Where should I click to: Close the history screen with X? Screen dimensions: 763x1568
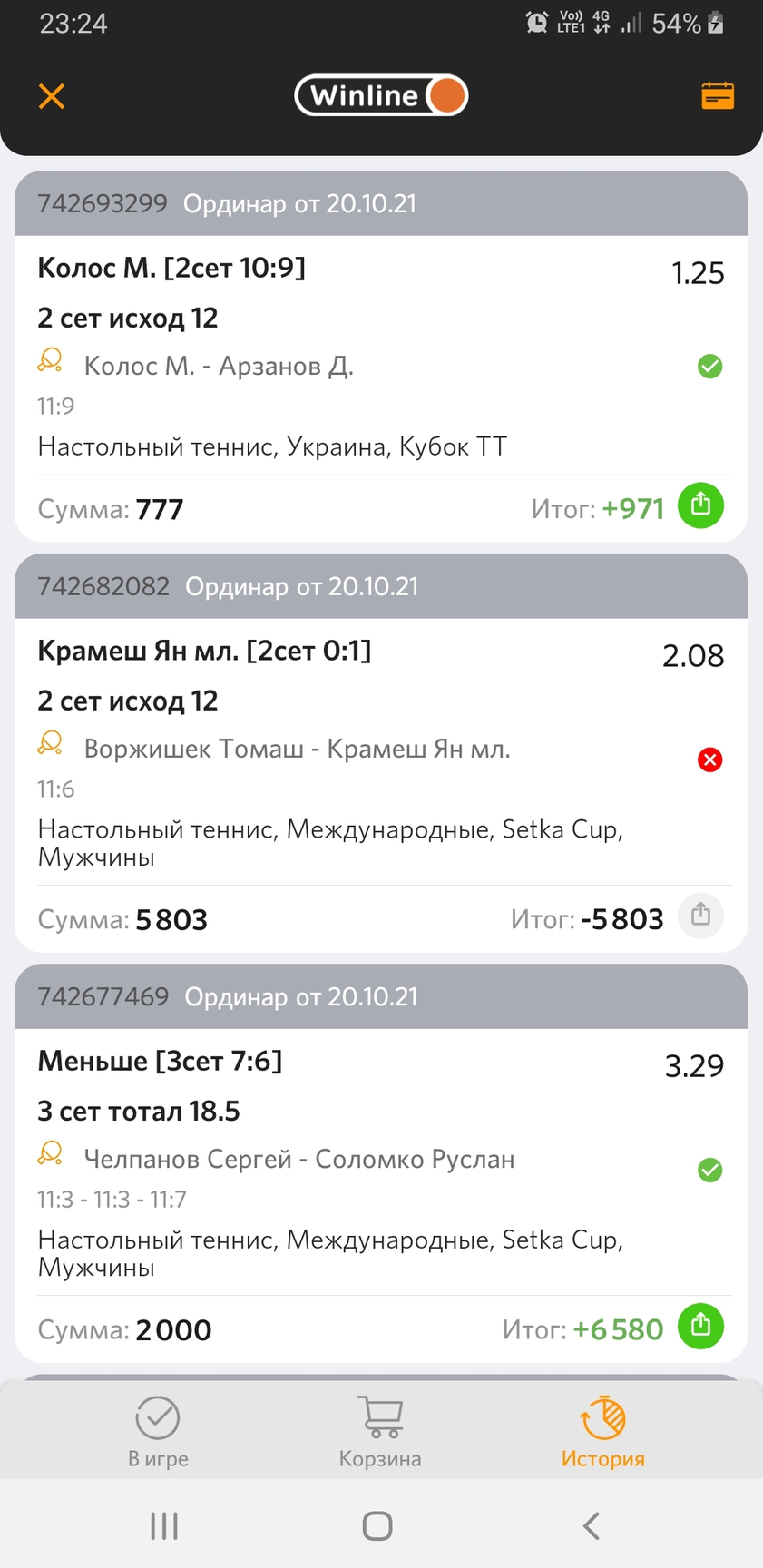52,96
